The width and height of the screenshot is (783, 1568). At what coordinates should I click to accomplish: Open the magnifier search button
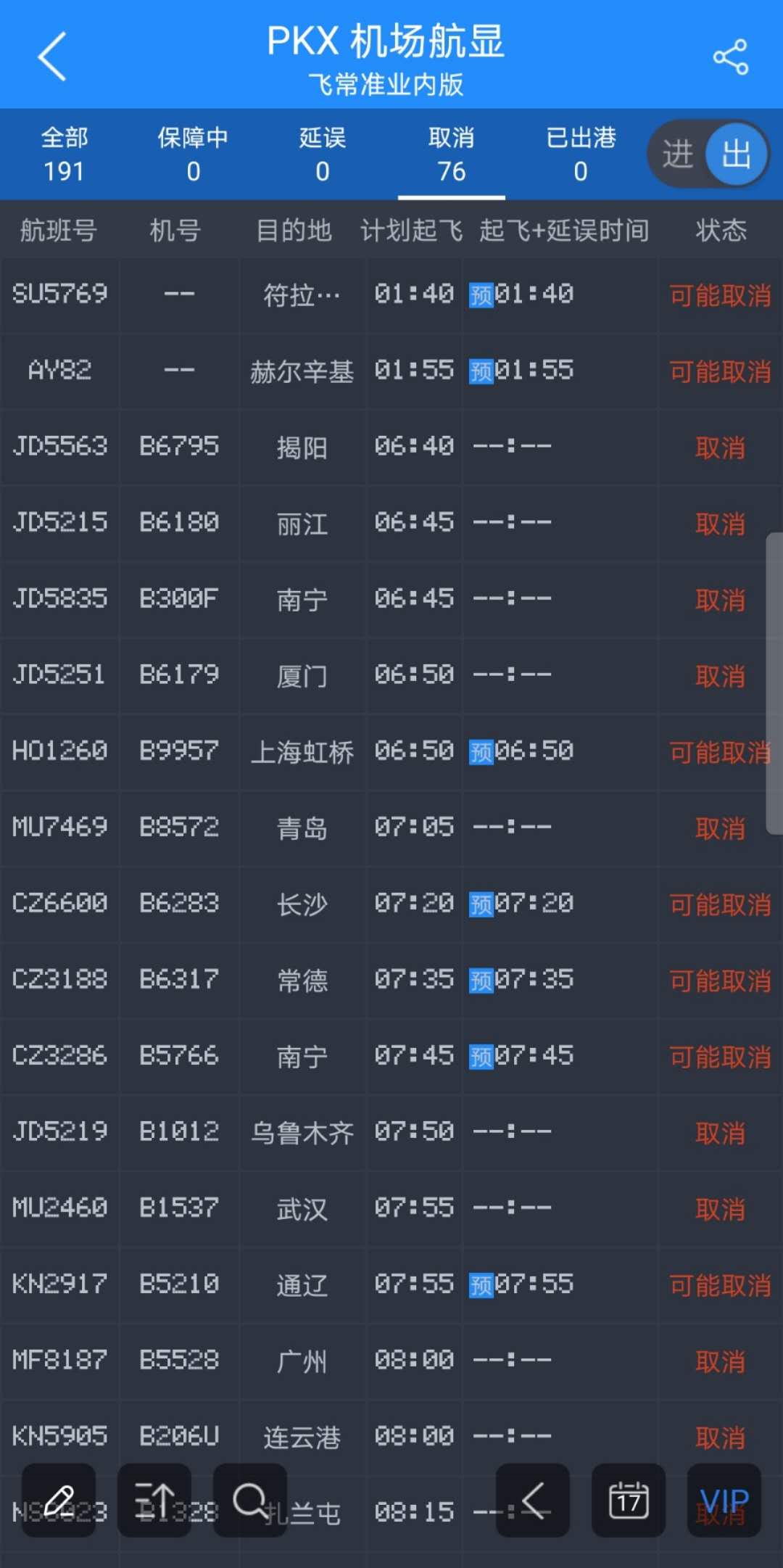click(x=250, y=1500)
